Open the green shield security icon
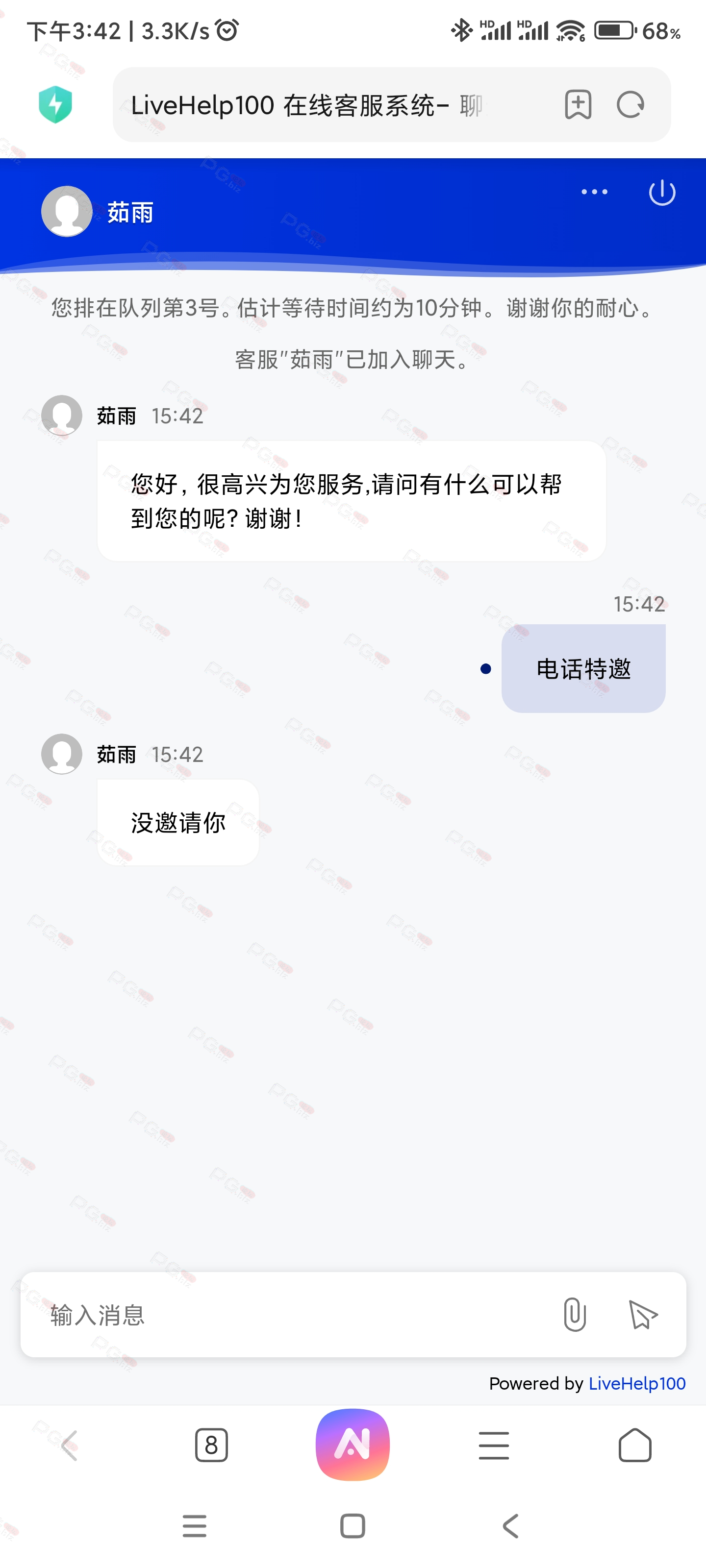 55,105
